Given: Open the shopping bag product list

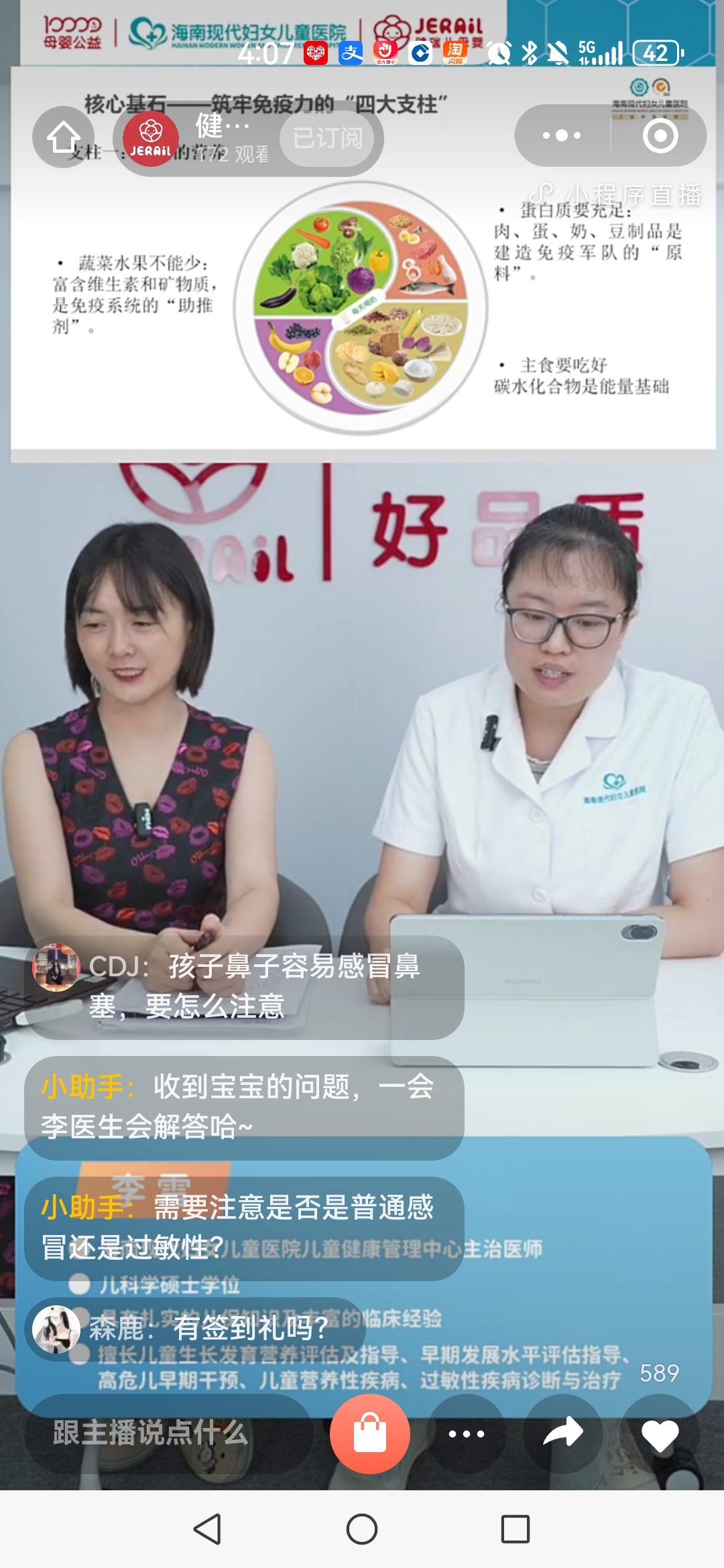Looking at the screenshot, I should (x=369, y=1433).
